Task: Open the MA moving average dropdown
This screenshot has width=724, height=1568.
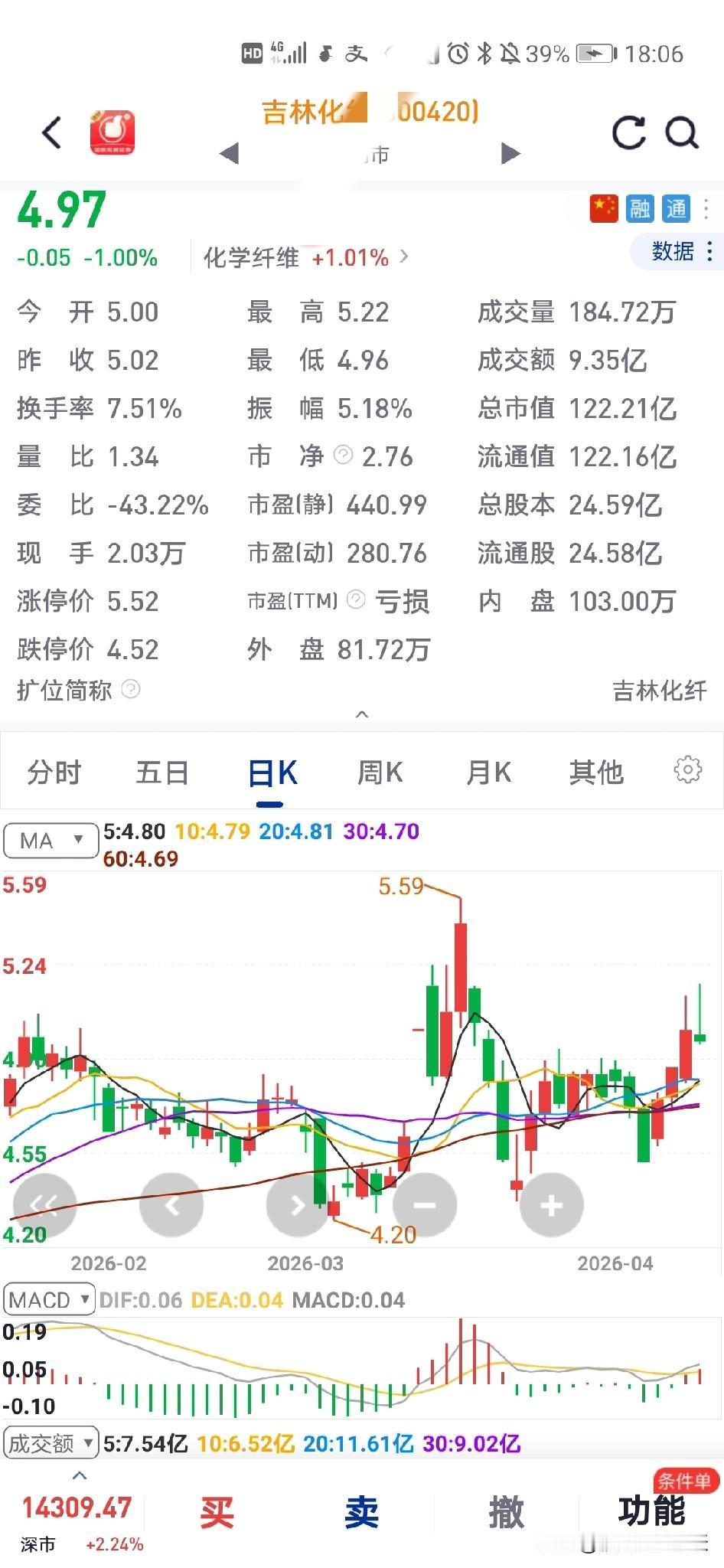Action: [x=51, y=840]
